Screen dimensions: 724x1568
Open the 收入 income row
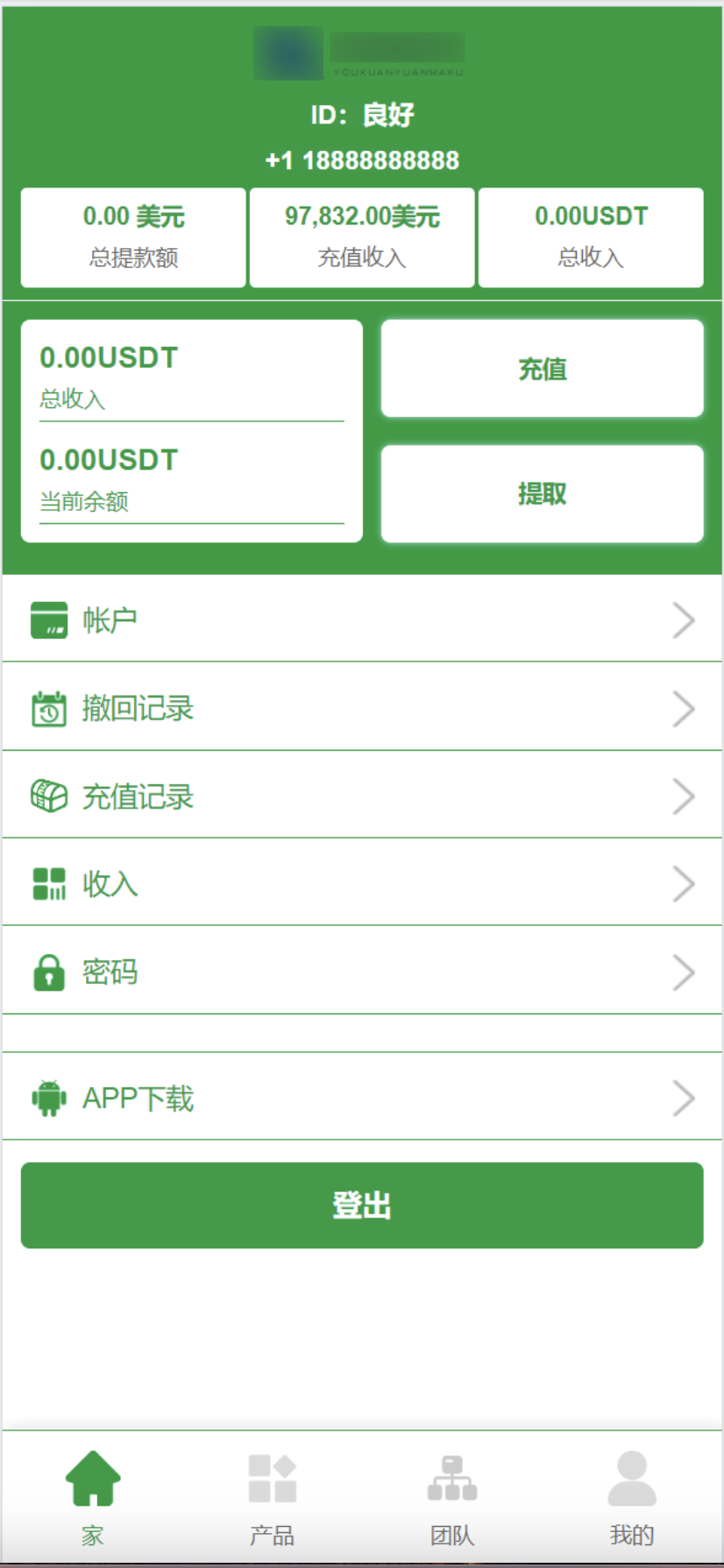[361, 884]
